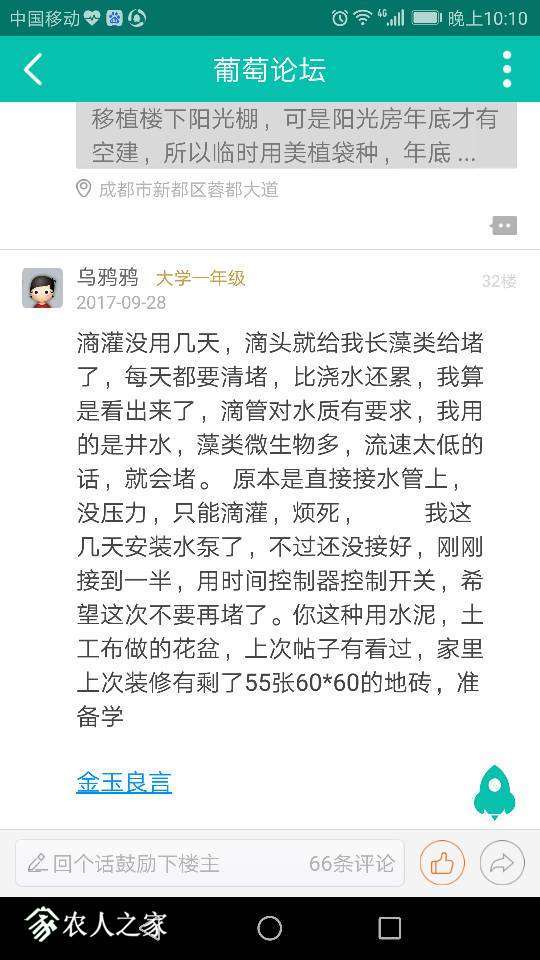Go back from the 葡萄论坛 page
This screenshot has width=540, height=960.
coord(33,69)
